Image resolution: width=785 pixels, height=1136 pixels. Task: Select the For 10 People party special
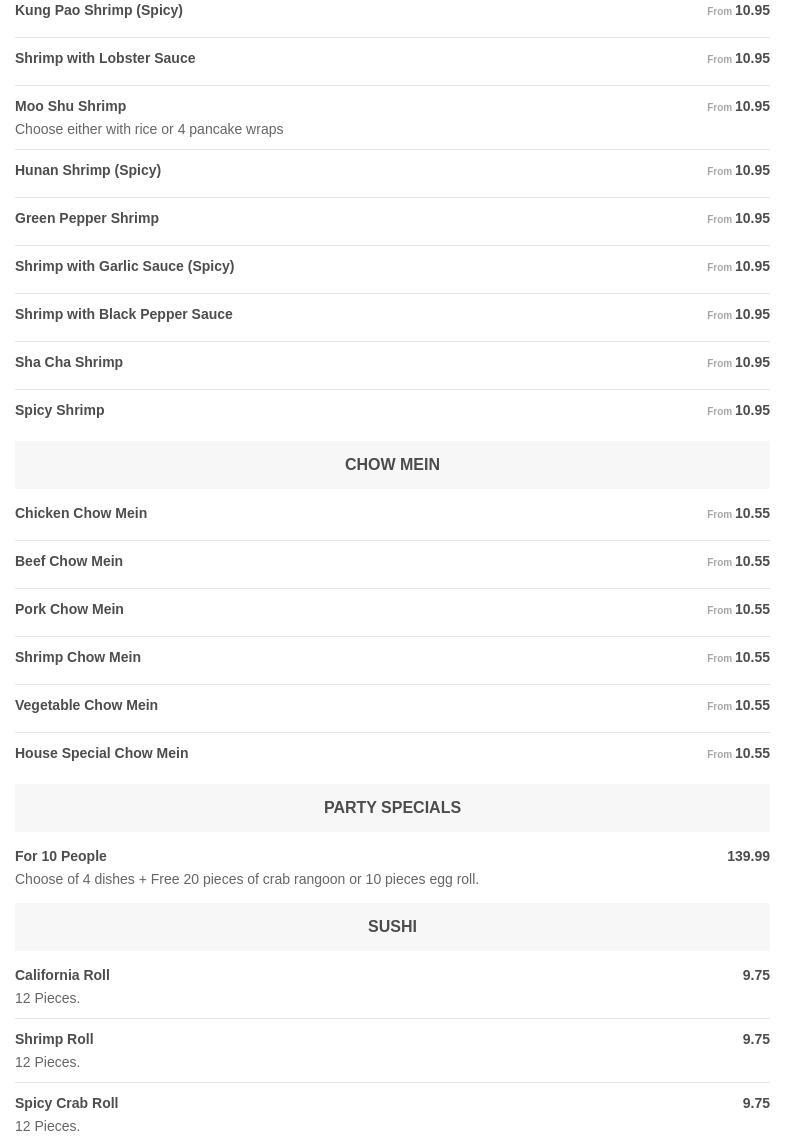(x=61, y=856)
